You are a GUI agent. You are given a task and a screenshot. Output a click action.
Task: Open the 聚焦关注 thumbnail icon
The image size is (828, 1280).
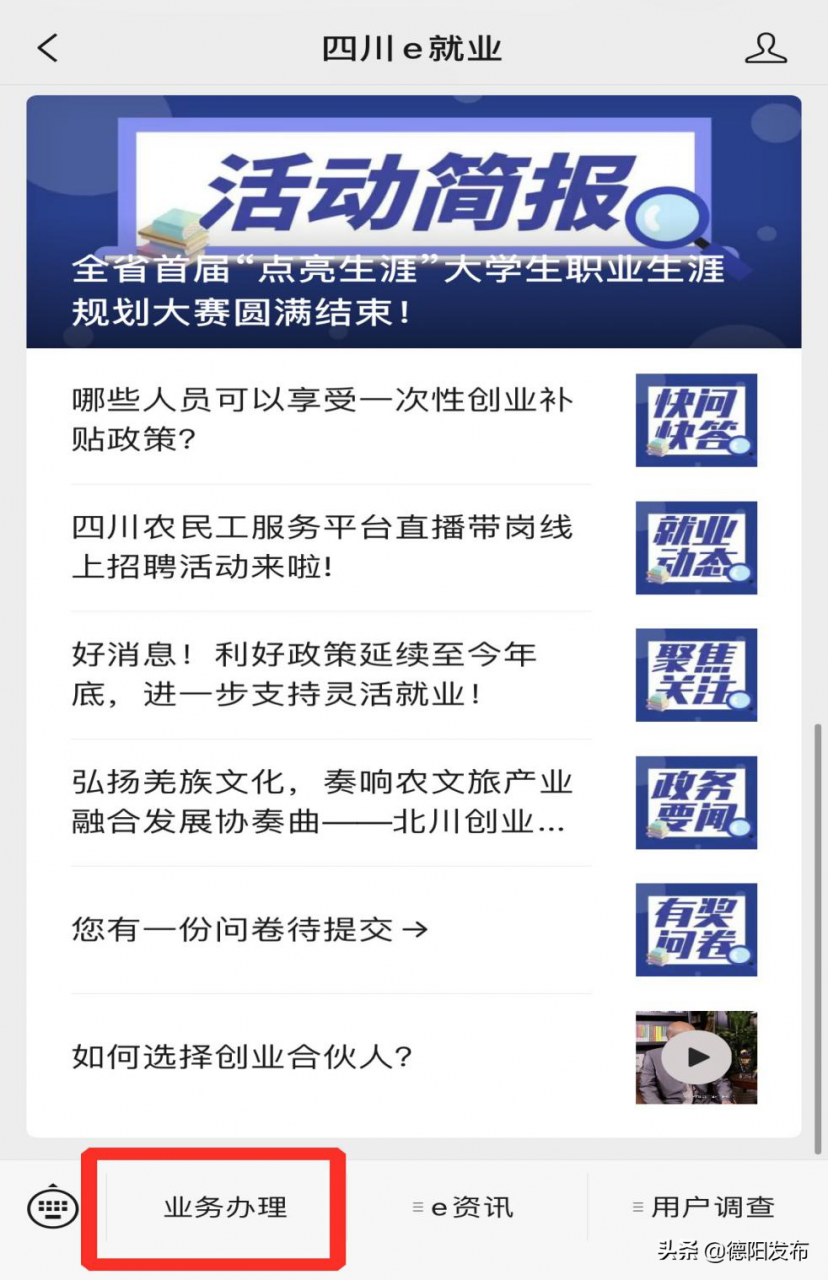(x=695, y=675)
